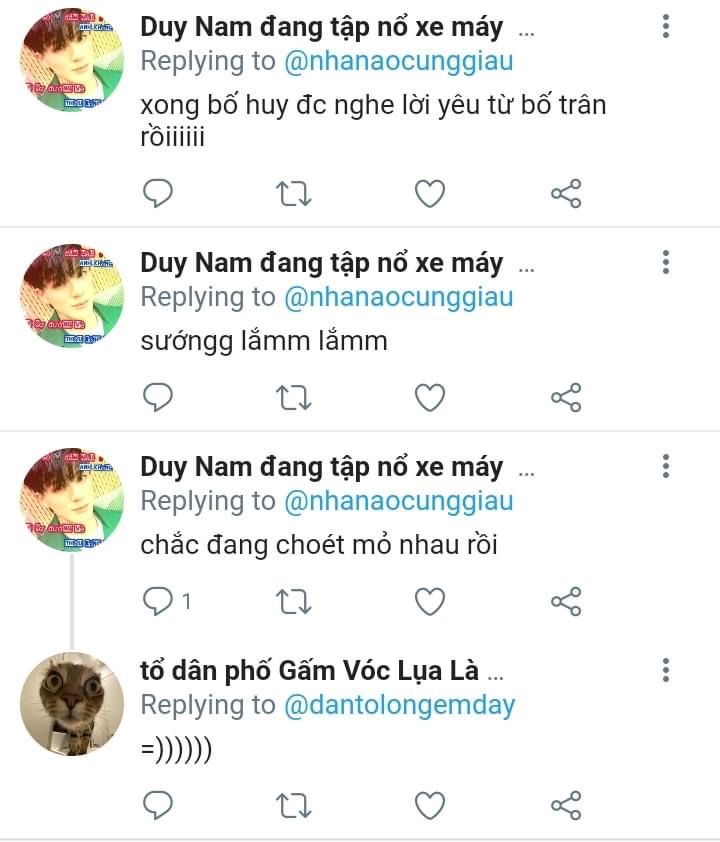The image size is (720, 842).
Task: Open overflow menu on the "=))))))" reply
Action: click(x=666, y=670)
